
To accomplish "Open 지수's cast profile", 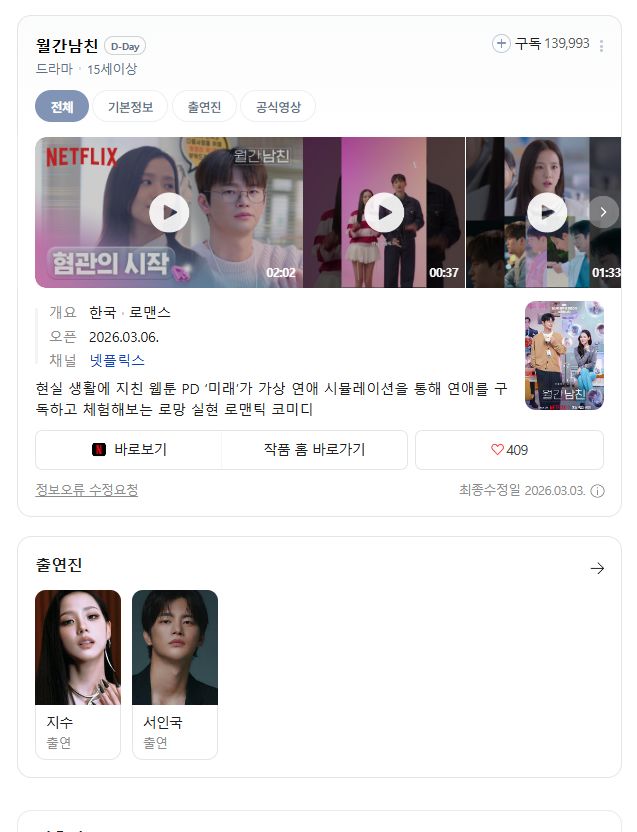I will tap(78, 673).
